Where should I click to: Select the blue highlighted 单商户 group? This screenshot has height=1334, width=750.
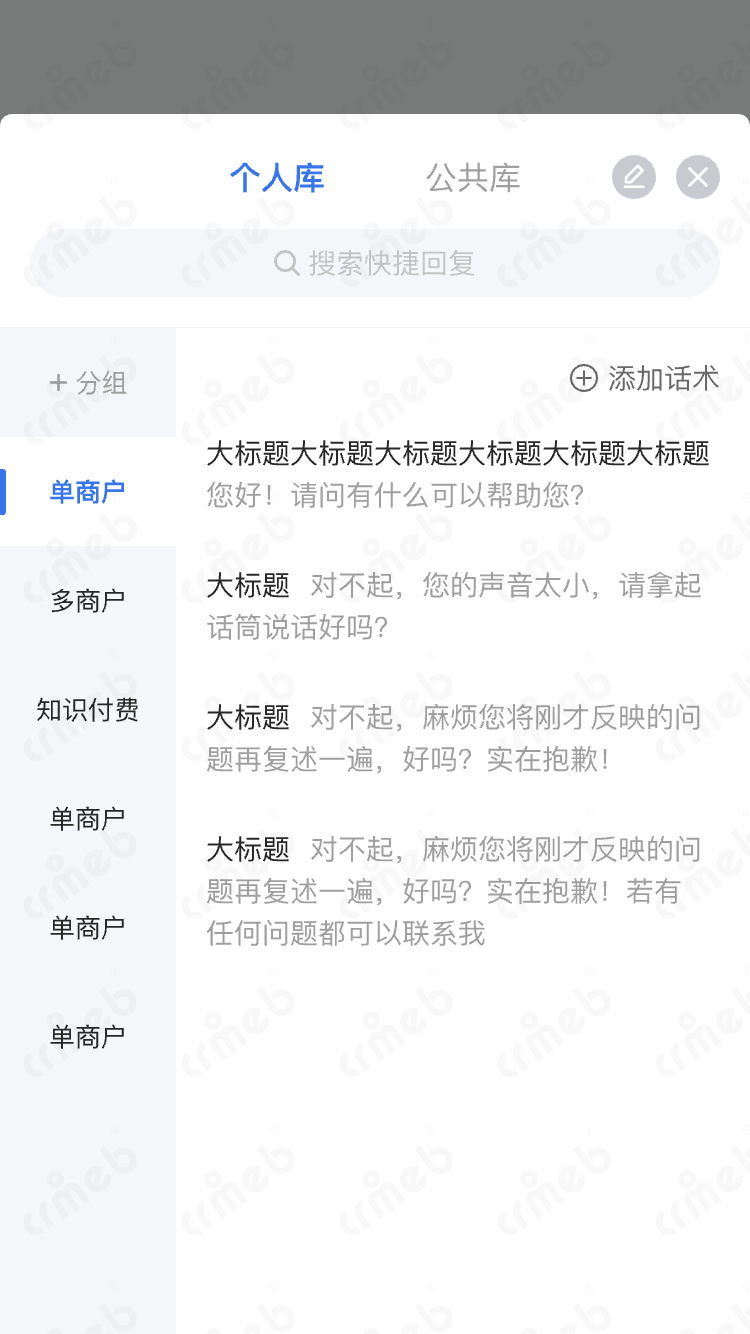pyautogui.click(x=88, y=492)
